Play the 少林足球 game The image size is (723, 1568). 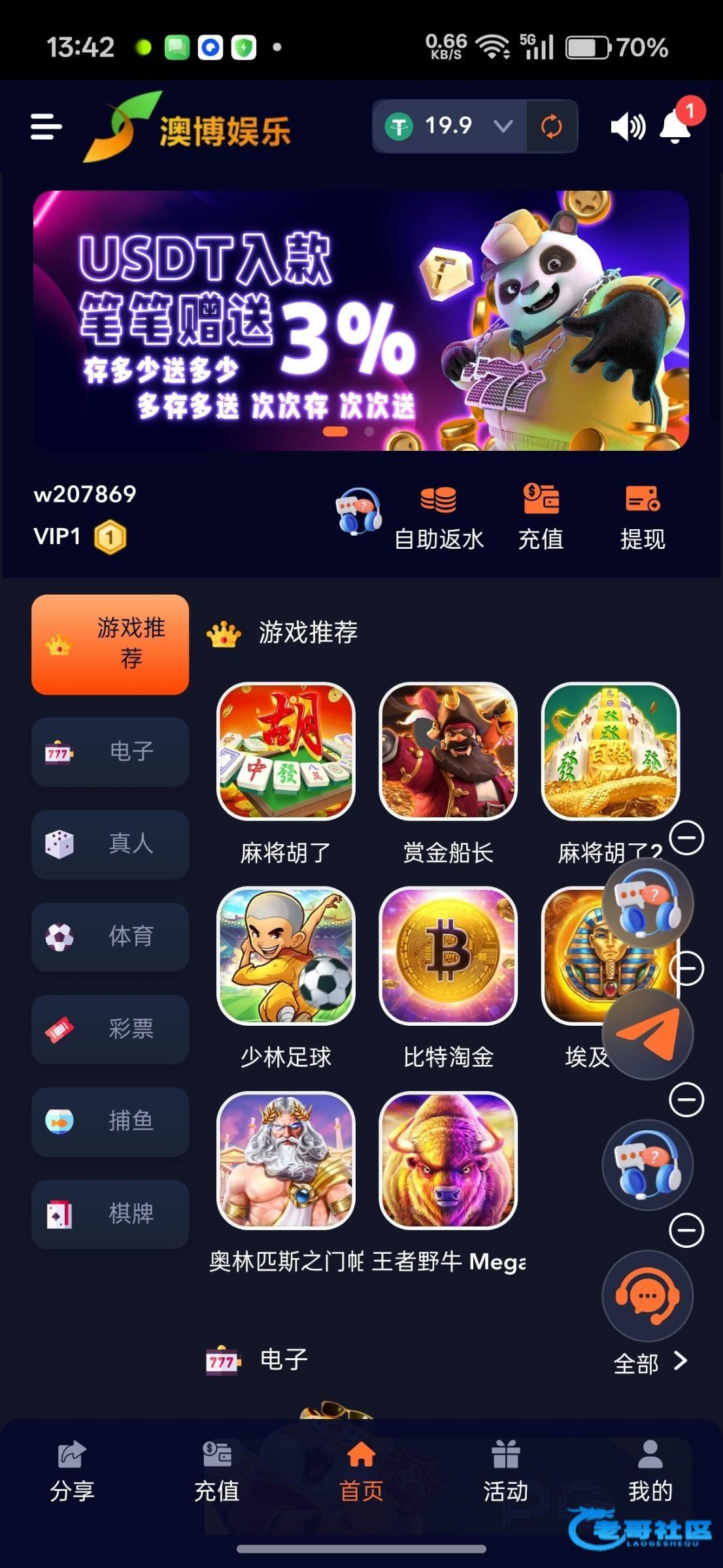[x=286, y=955]
